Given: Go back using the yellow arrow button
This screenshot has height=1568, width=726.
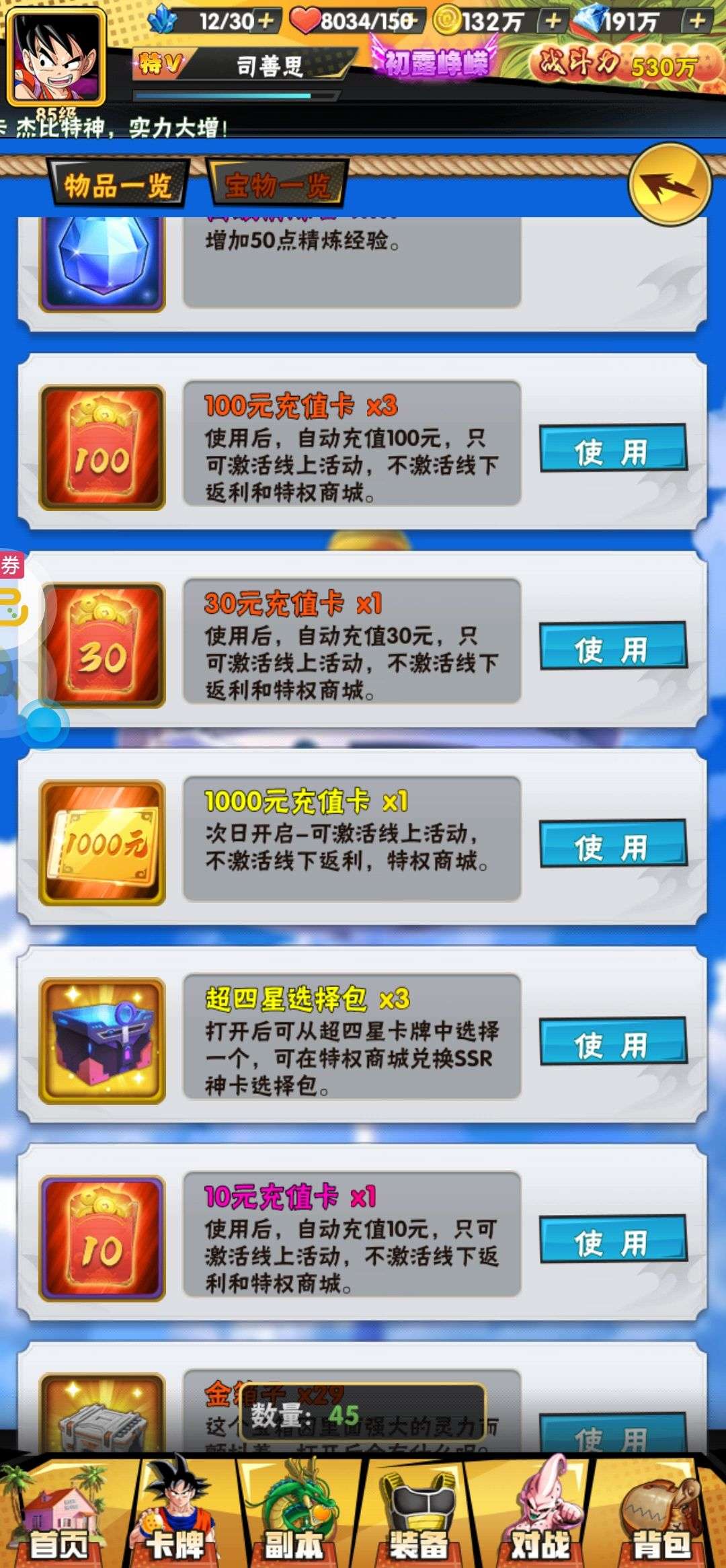Looking at the screenshot, I should [x=670, y=184].
